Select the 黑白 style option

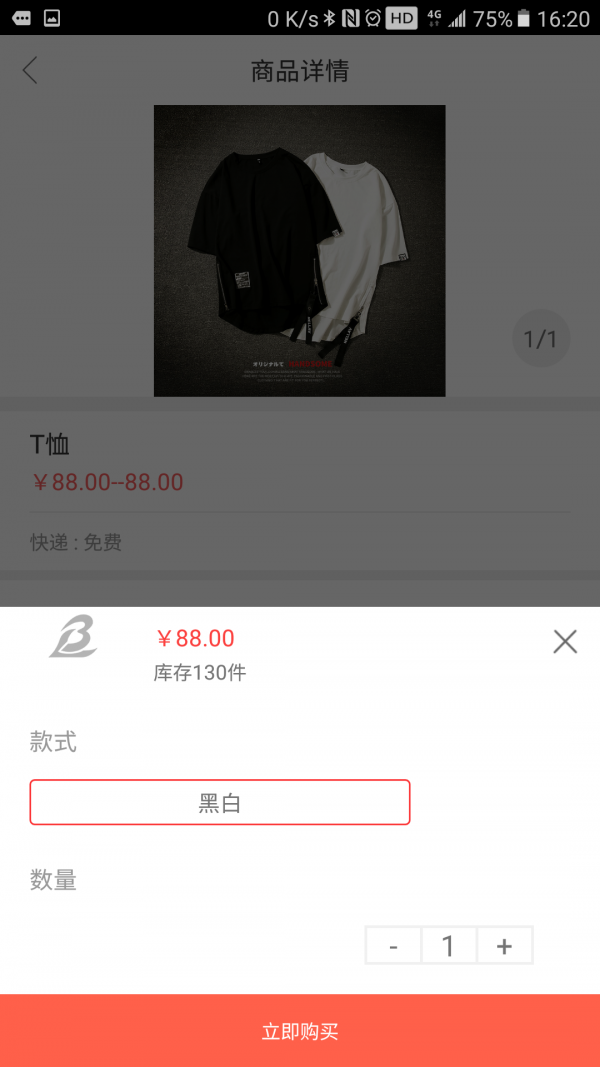click(x=220, y=803)
